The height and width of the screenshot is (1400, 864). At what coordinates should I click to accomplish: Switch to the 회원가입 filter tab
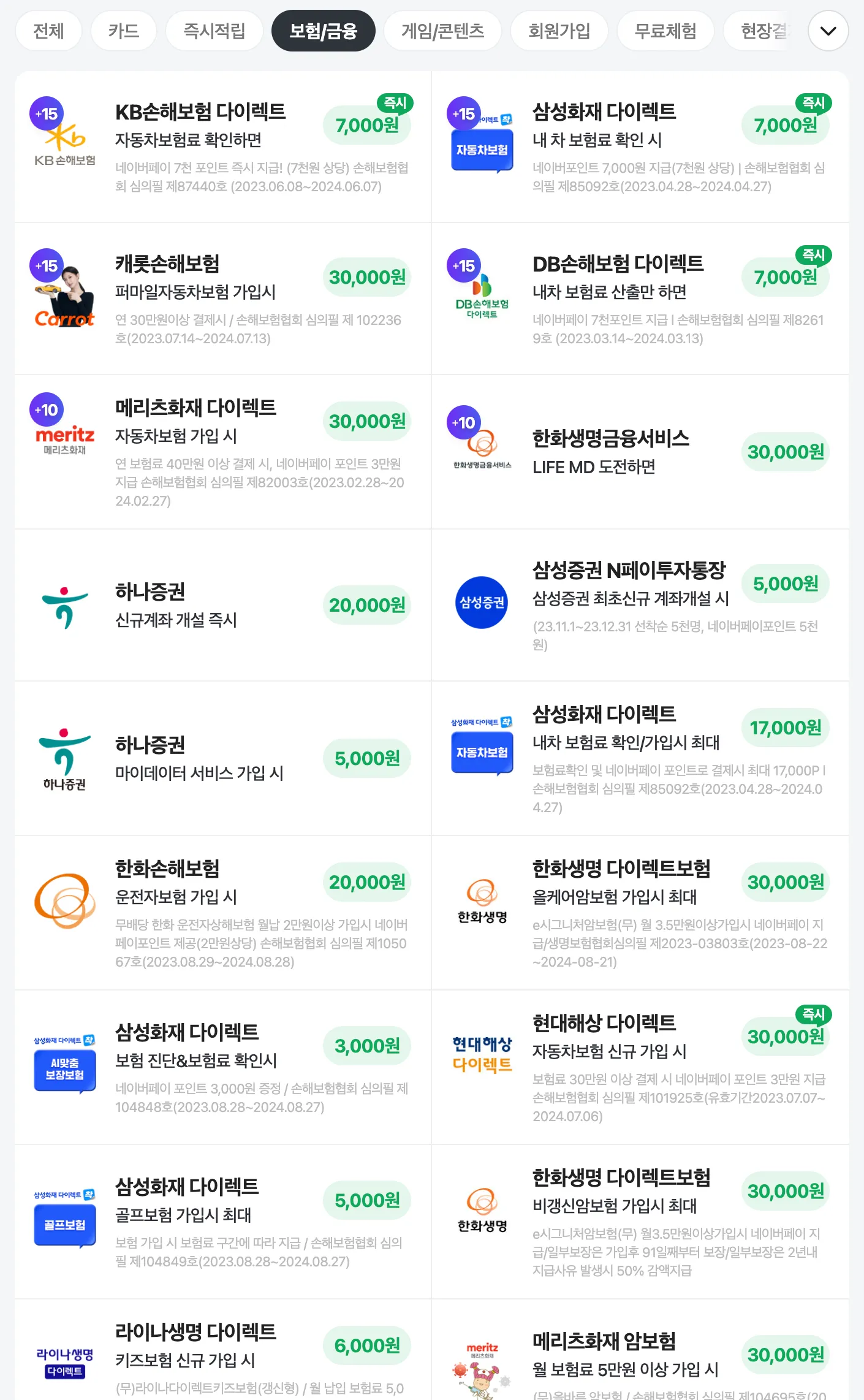pos(559,31)
